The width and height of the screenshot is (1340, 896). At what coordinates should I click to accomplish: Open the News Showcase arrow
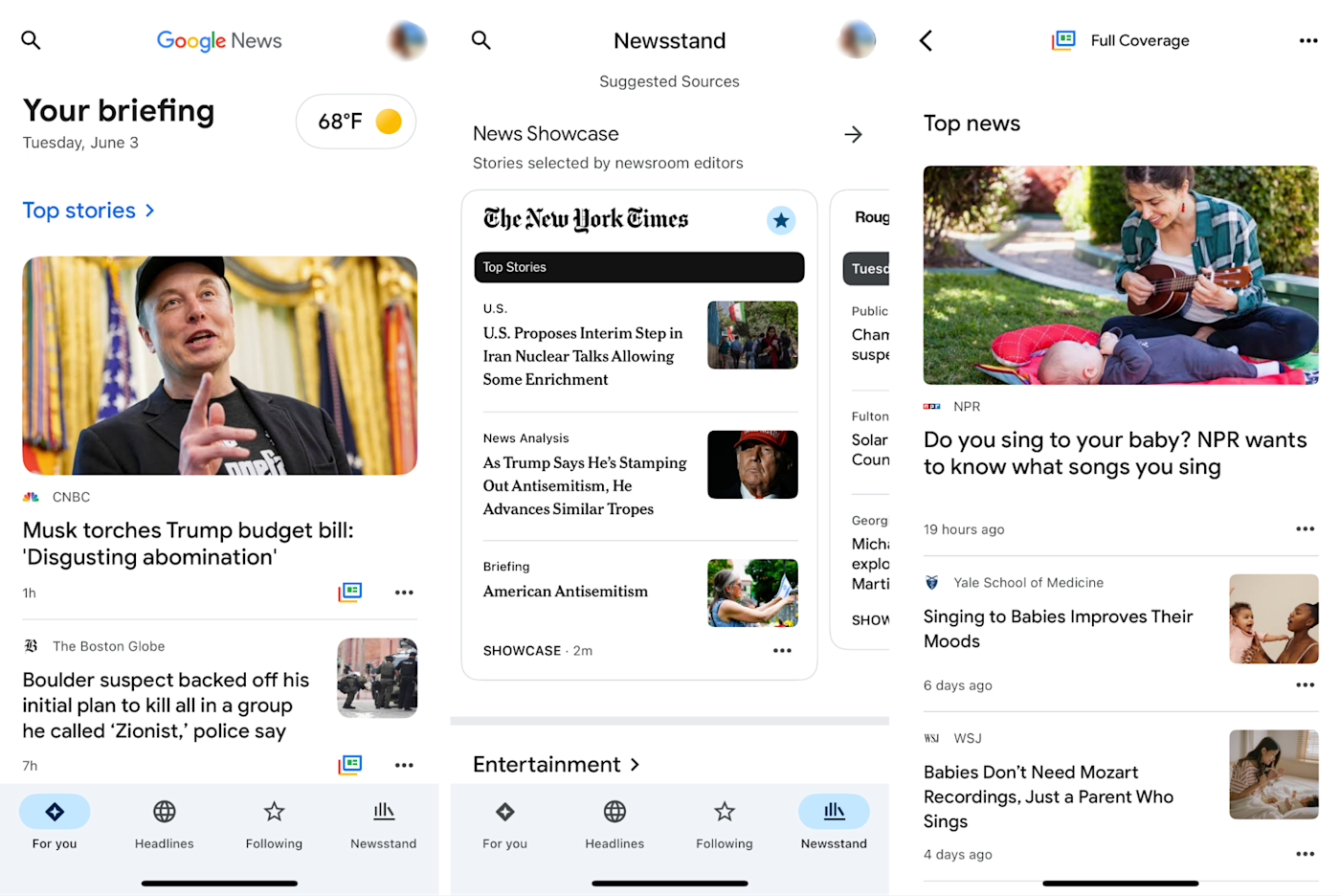pyautogui.click(x=853, y=135)
